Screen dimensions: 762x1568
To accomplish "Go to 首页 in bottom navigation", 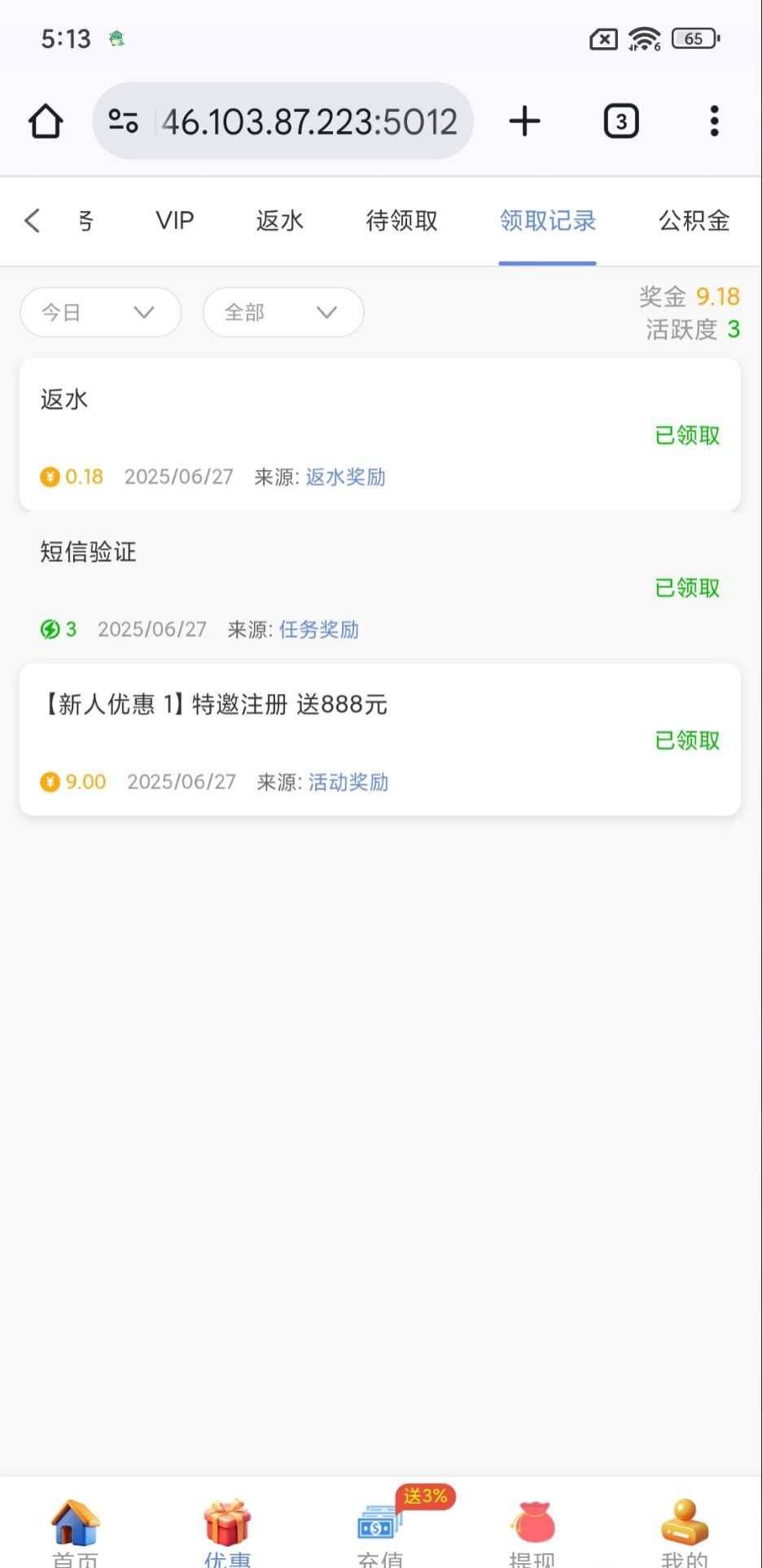I will [75, 1532].
